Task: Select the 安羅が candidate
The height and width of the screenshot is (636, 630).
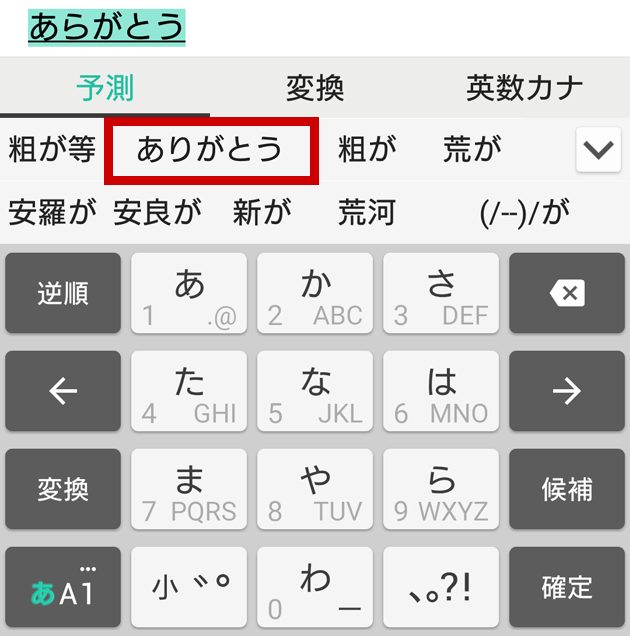Action: (52, 211)
